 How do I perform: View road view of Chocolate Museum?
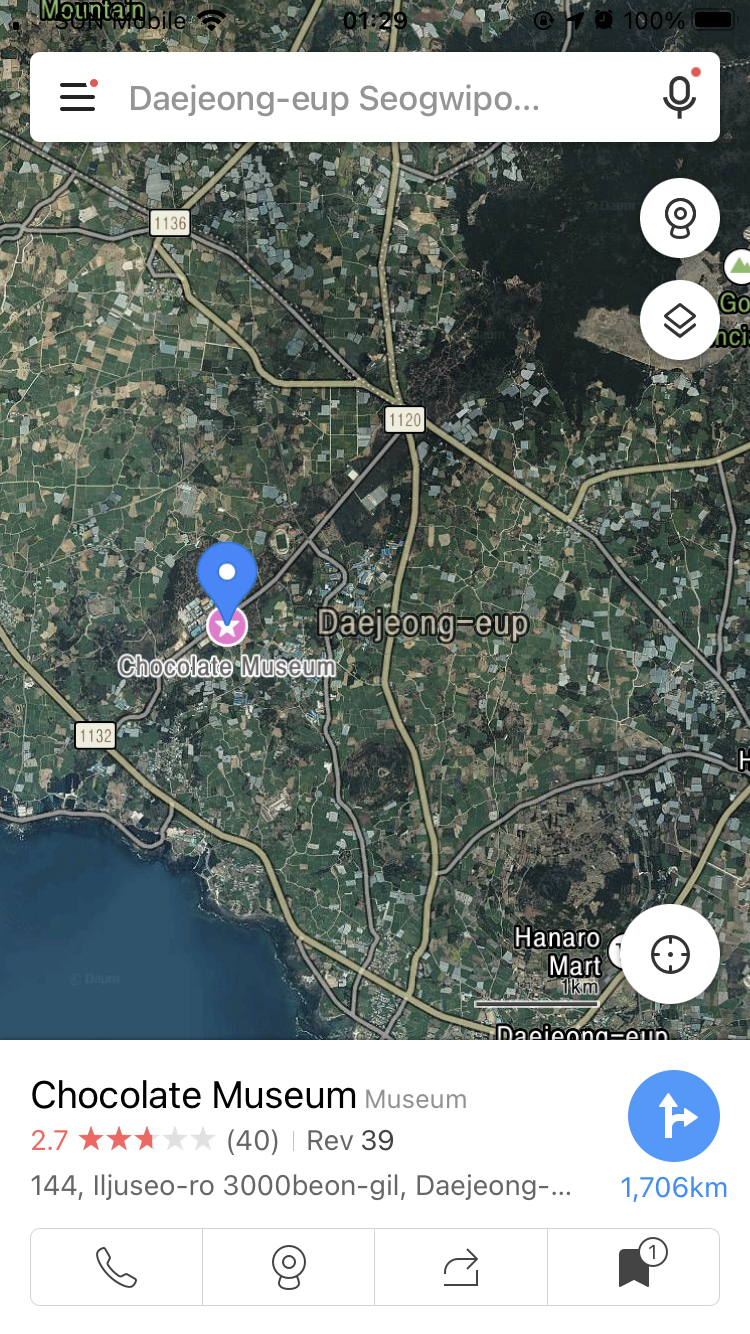click(x=289, y=1267)
